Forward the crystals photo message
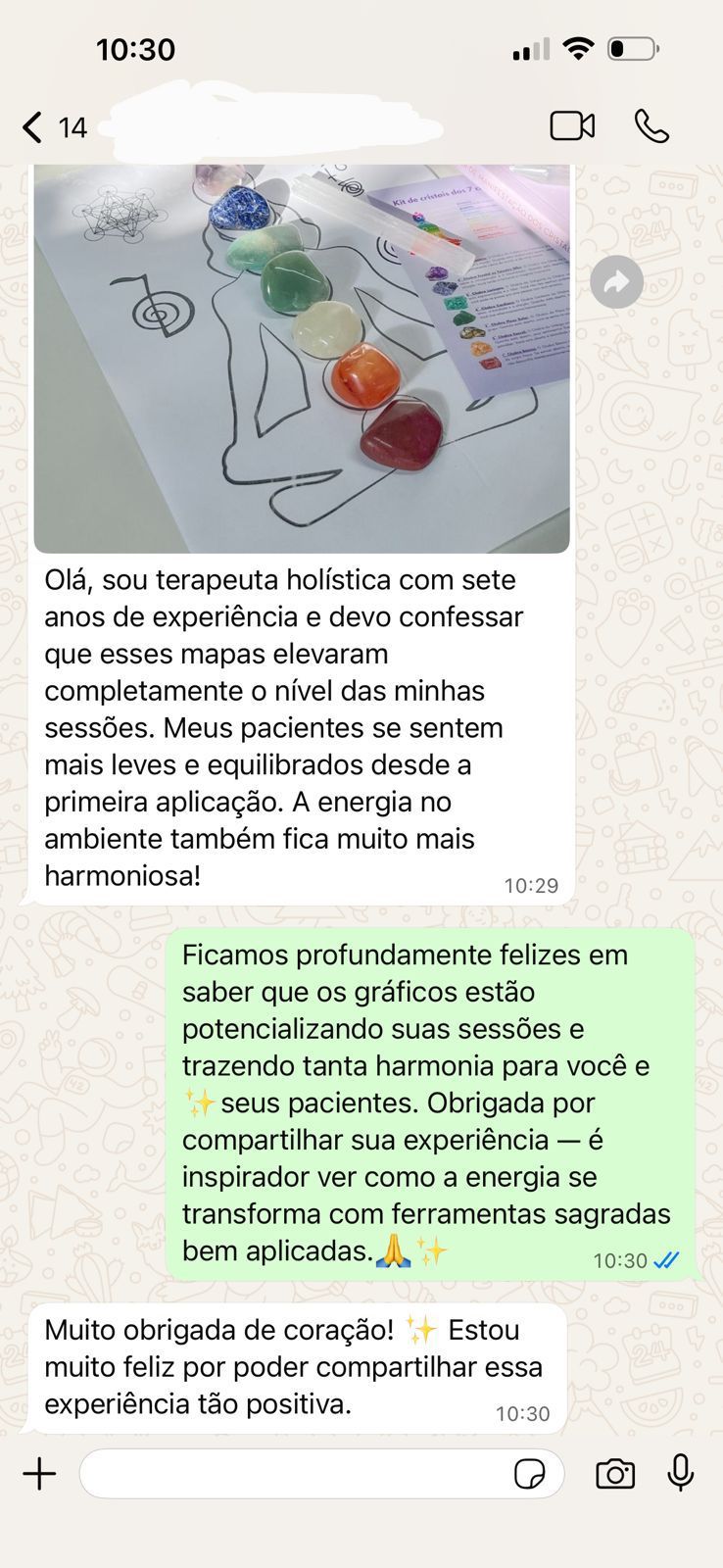This screenshot has width=723, height=1568. 616,282
